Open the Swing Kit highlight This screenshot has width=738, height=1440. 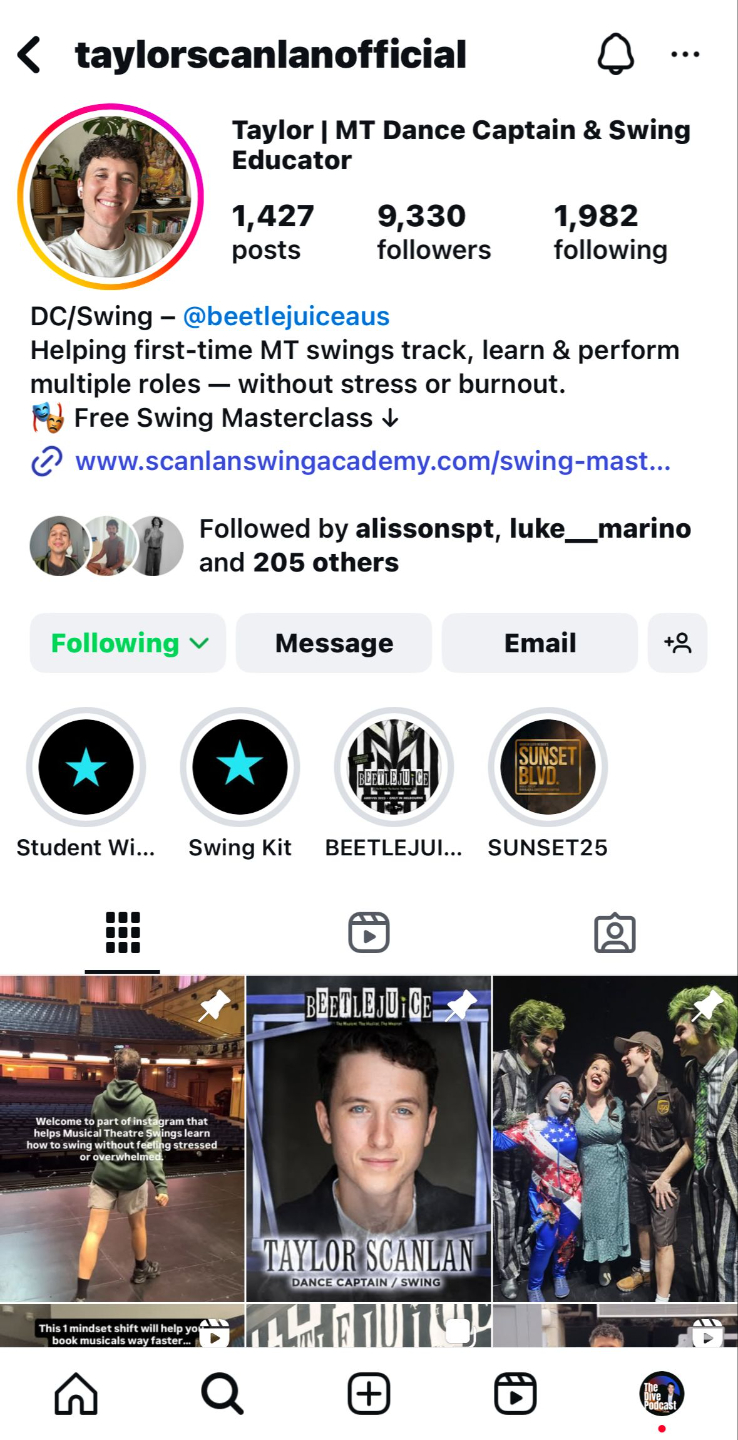tap(240, 767)
